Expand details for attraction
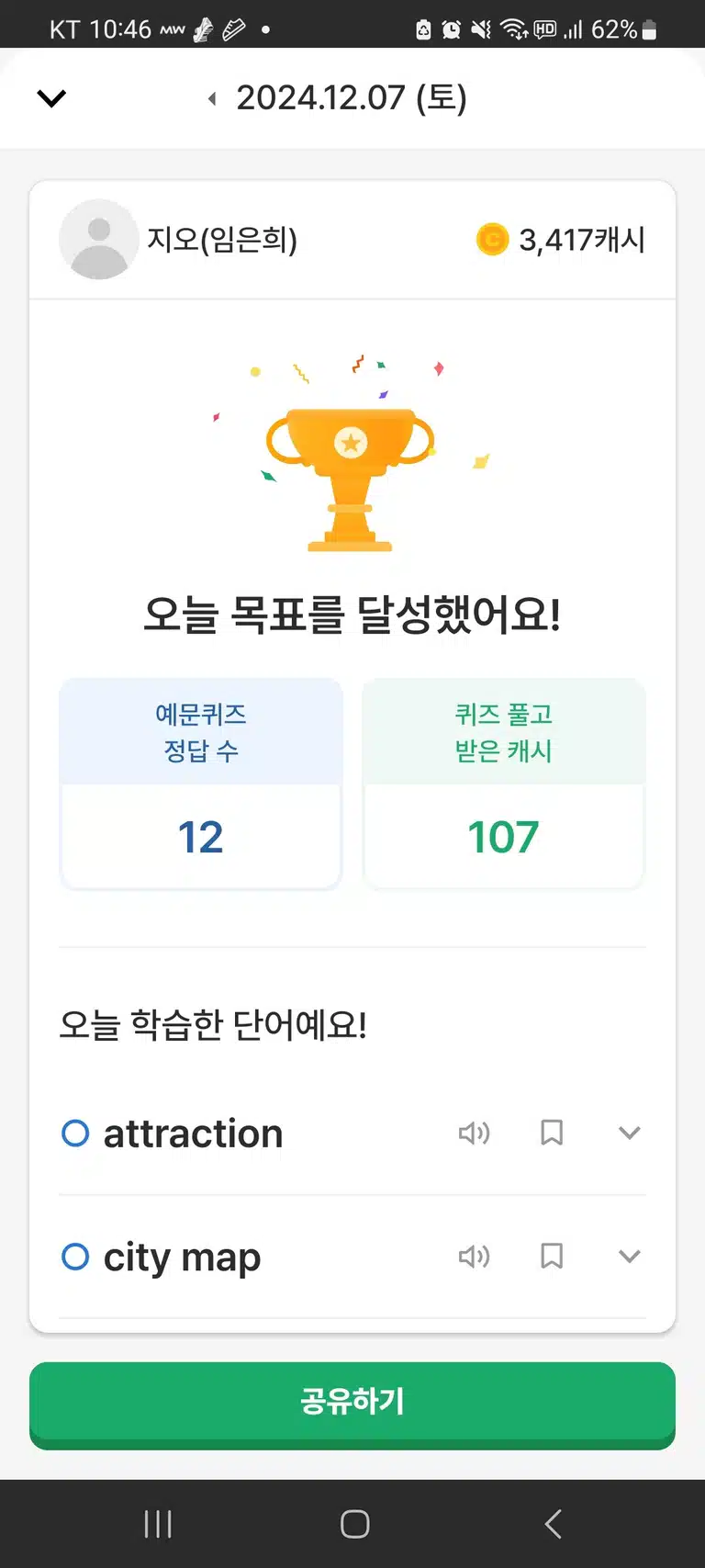The image size is (705, 1568). click(x=629, y=1133)
